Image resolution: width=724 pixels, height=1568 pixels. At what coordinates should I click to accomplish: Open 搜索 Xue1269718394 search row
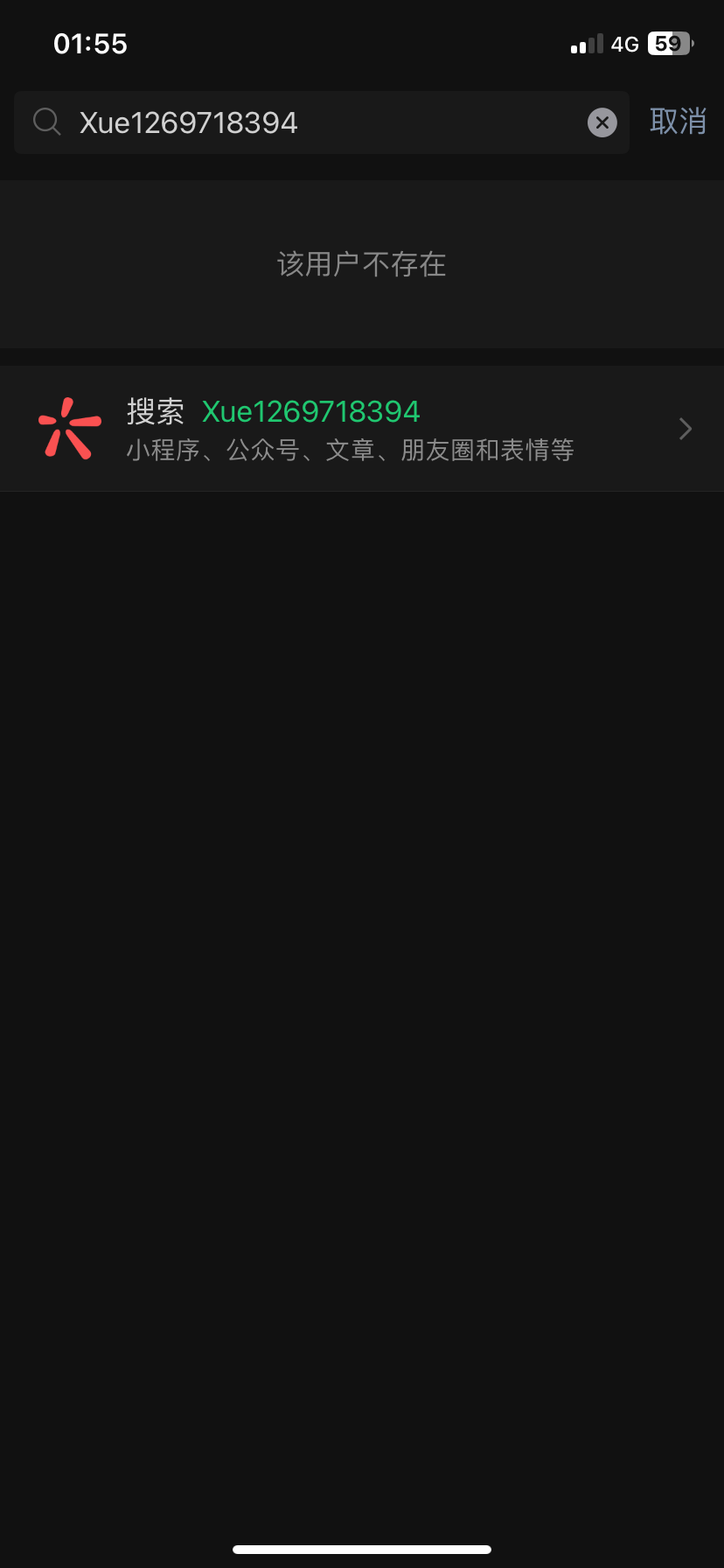(362, 429)
